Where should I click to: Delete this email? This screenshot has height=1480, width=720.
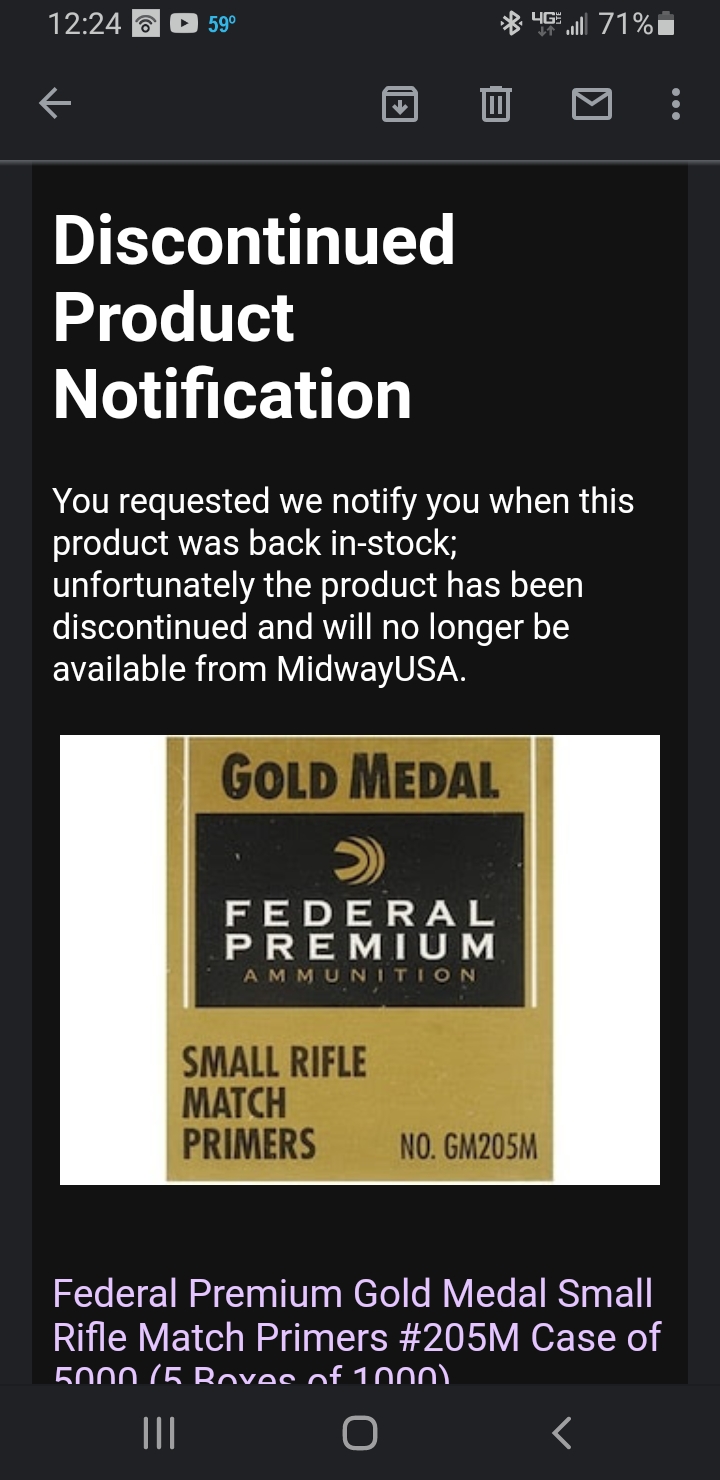pyautogui.click(x=496, y=104)
